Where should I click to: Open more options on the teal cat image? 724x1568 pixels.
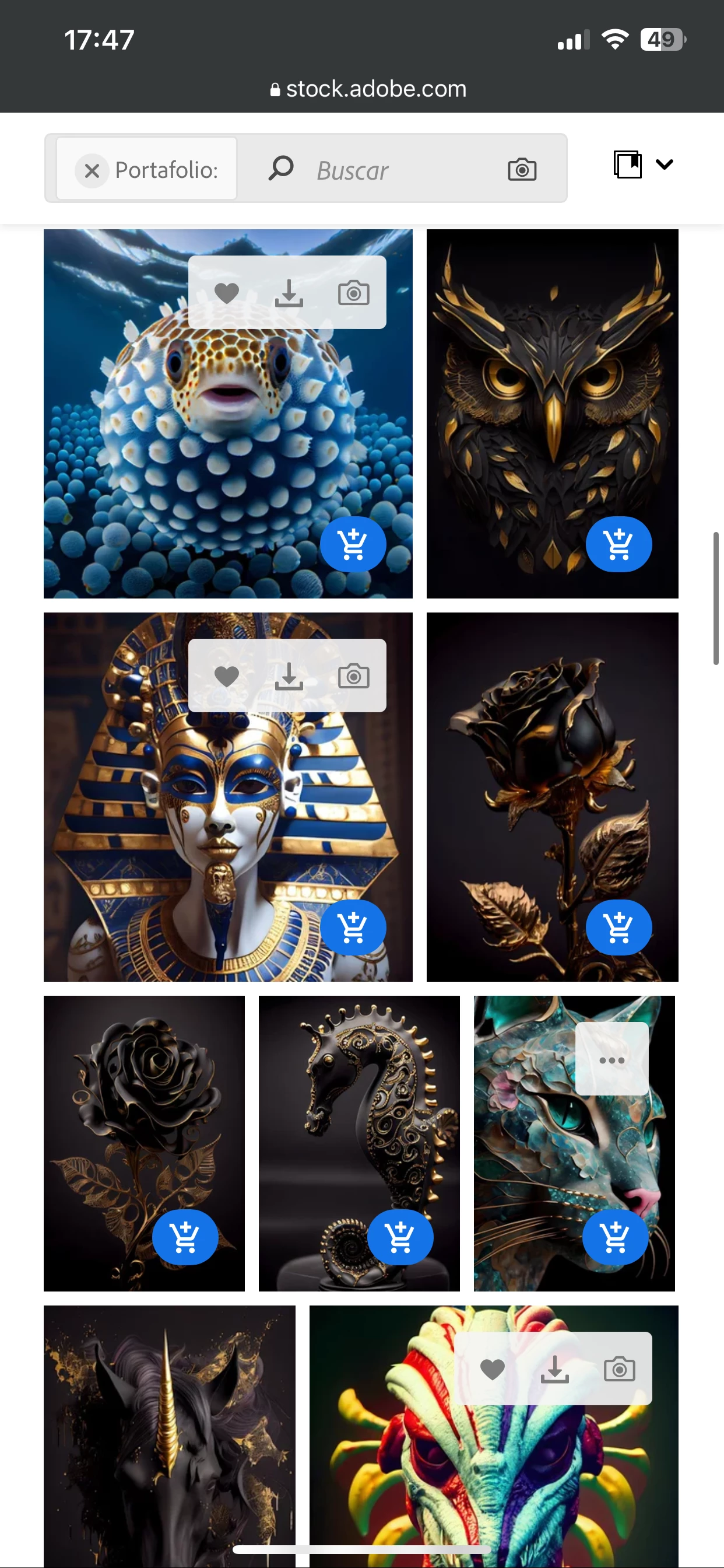611,1060
